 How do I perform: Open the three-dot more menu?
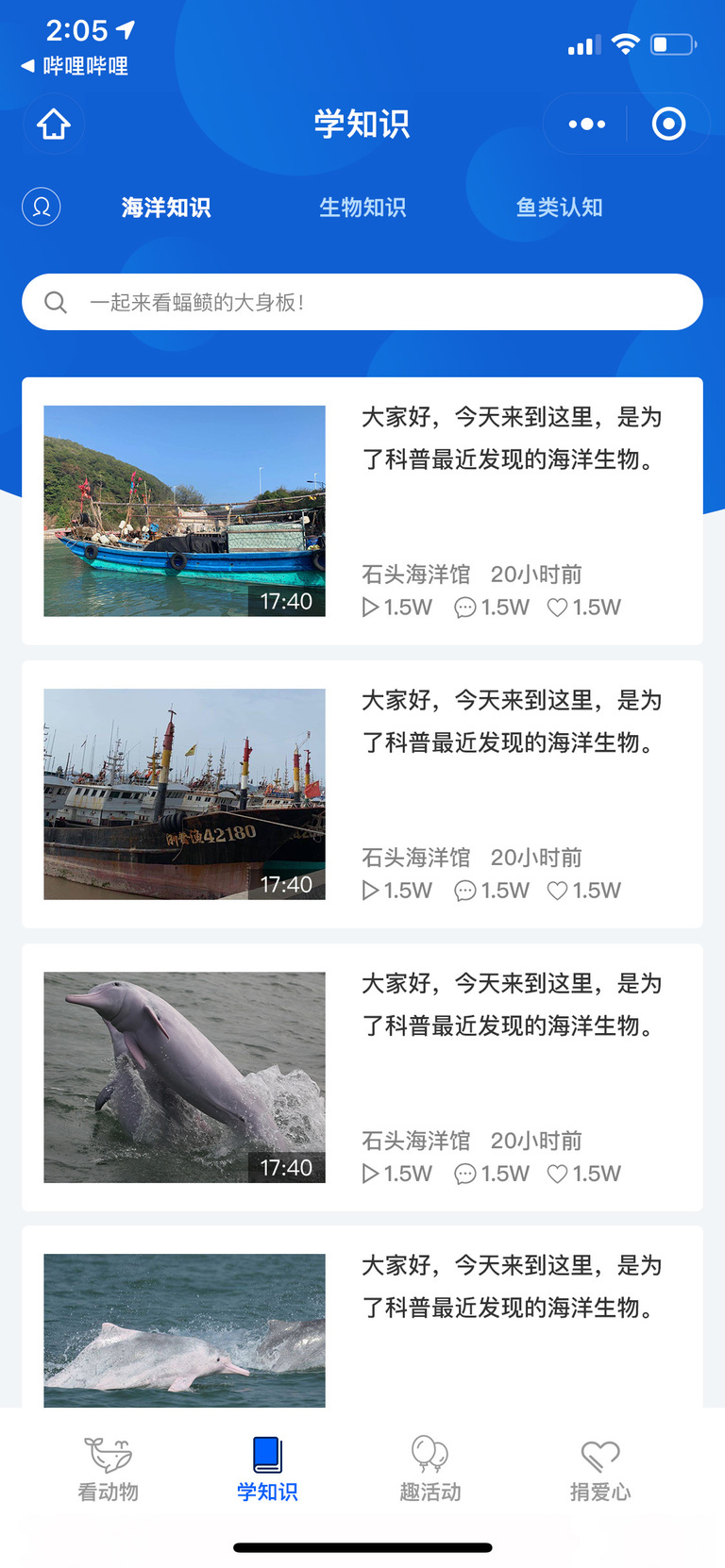click(586, 124)
